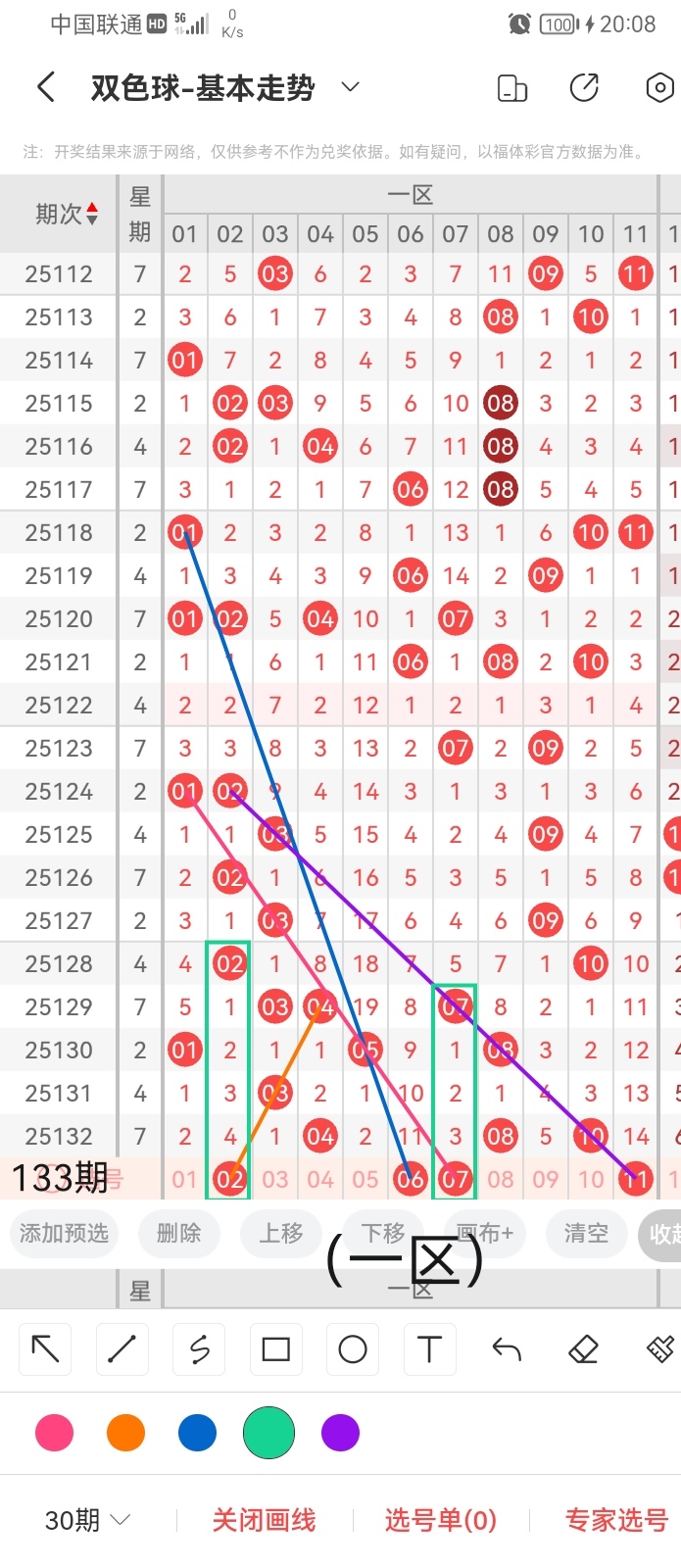Tap the 上移 button

click(x=281, y=1233)
